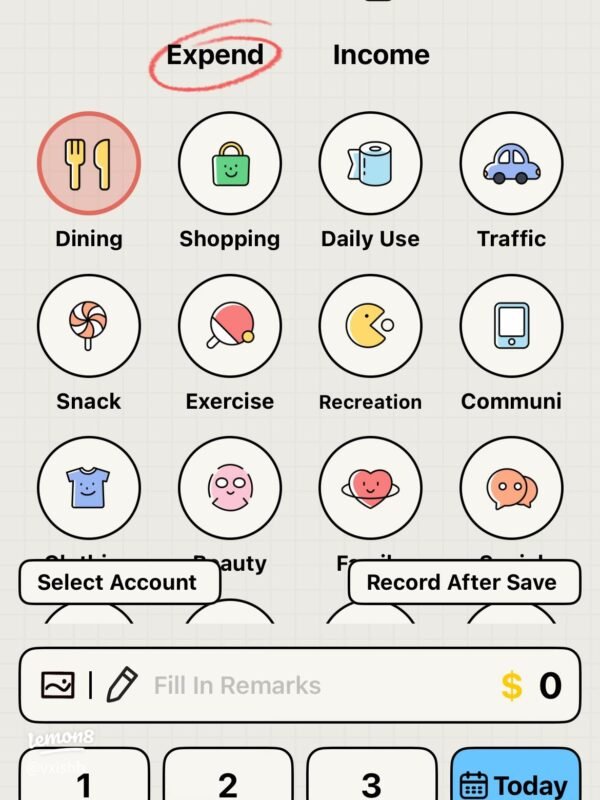Open Select Account
The height and width of the screenshot is (800, 600).
tap(118, 582)
